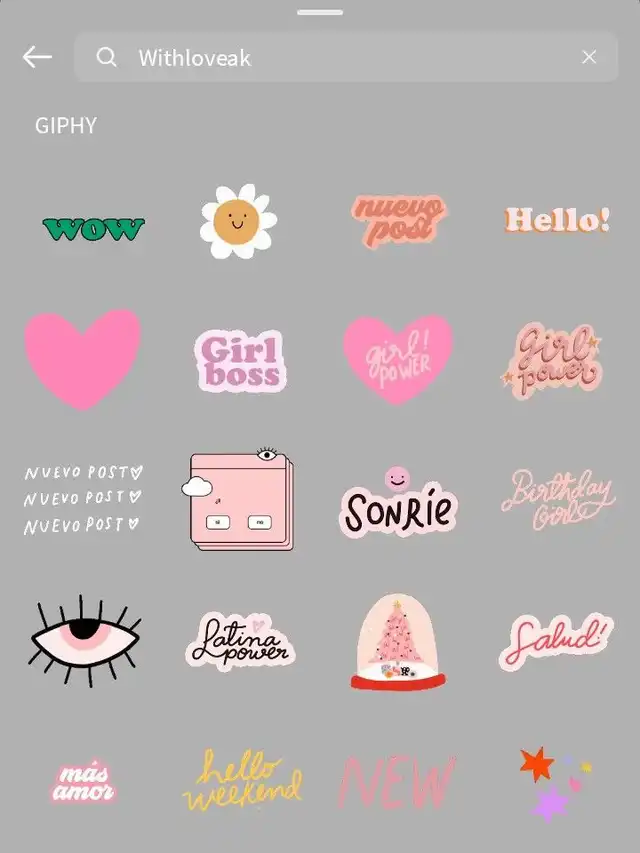Add the Latina power sticker
Viewport: 640px width, 853px height.
click(x=240, y=640)
